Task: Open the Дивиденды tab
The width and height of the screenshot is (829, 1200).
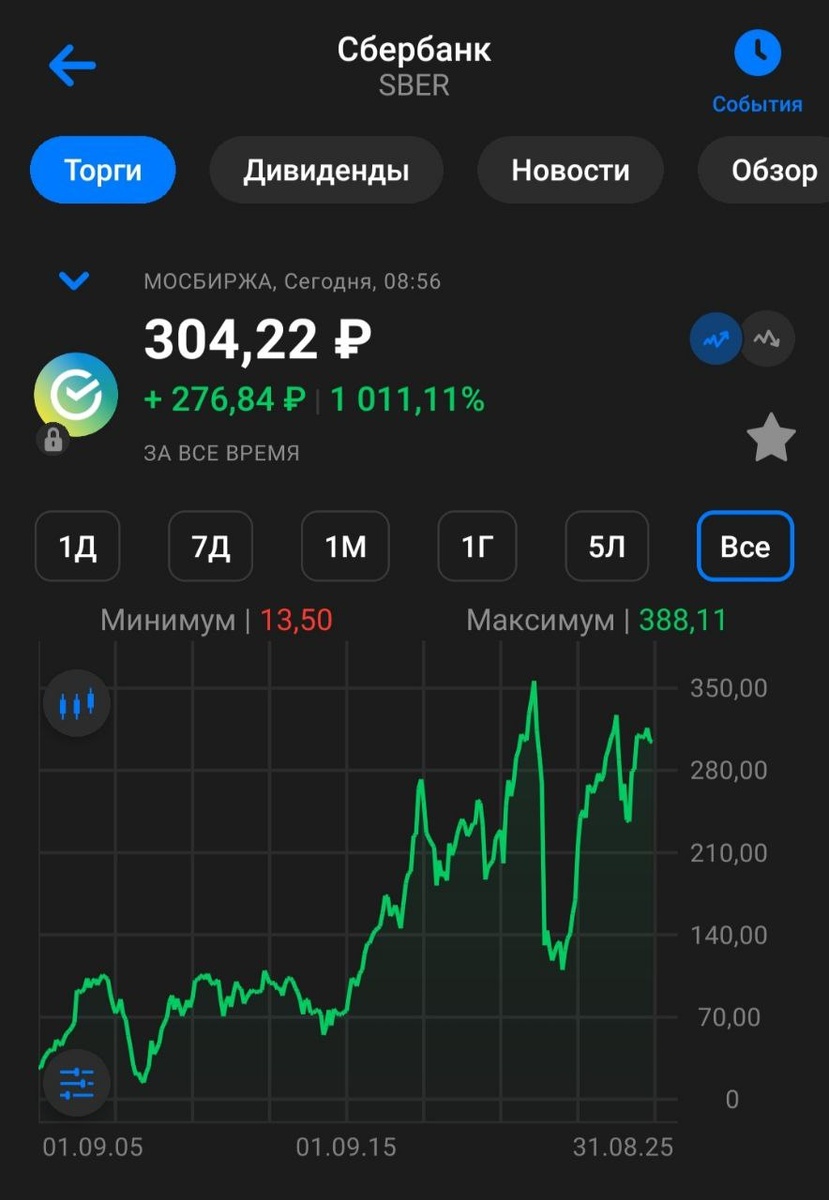Action: [326, 170]
